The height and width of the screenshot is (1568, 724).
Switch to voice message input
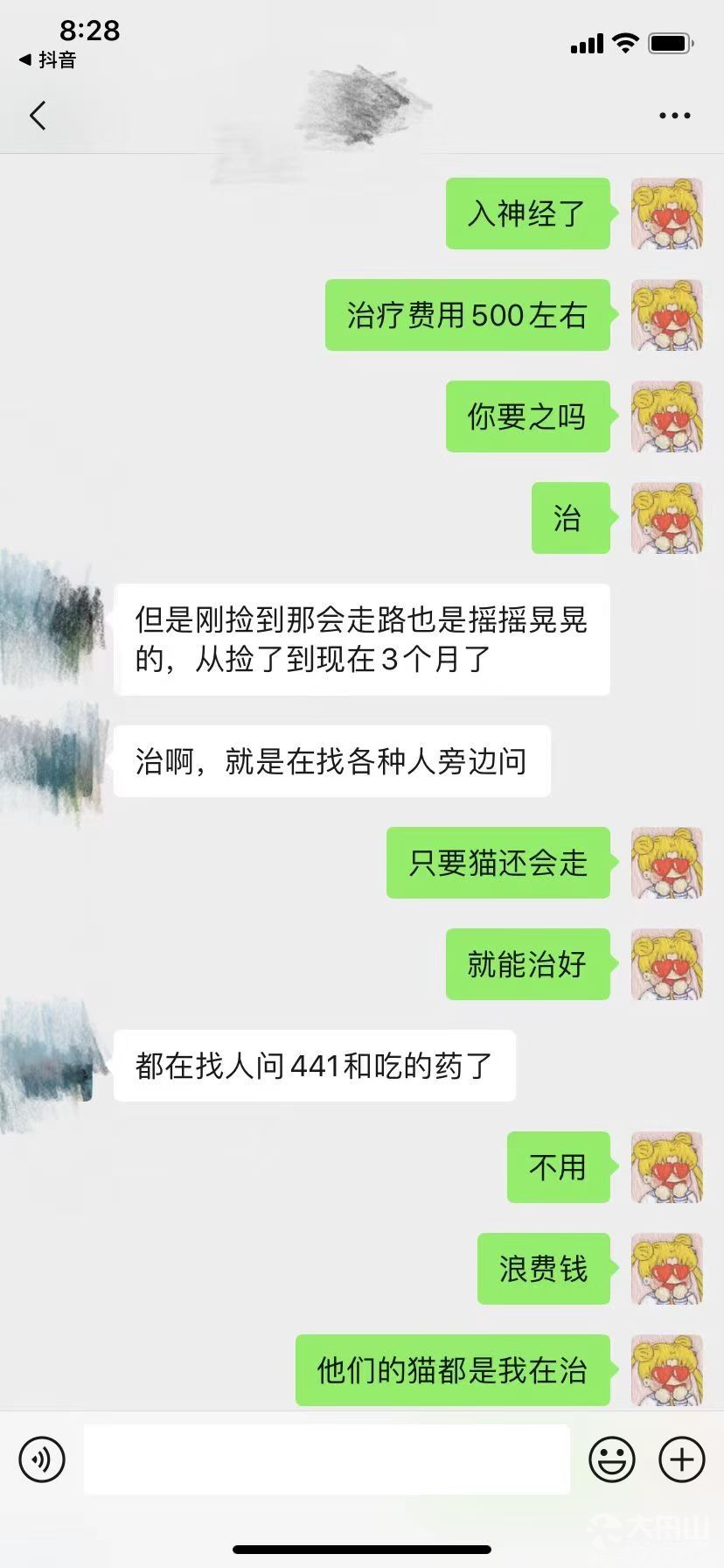42,1459
